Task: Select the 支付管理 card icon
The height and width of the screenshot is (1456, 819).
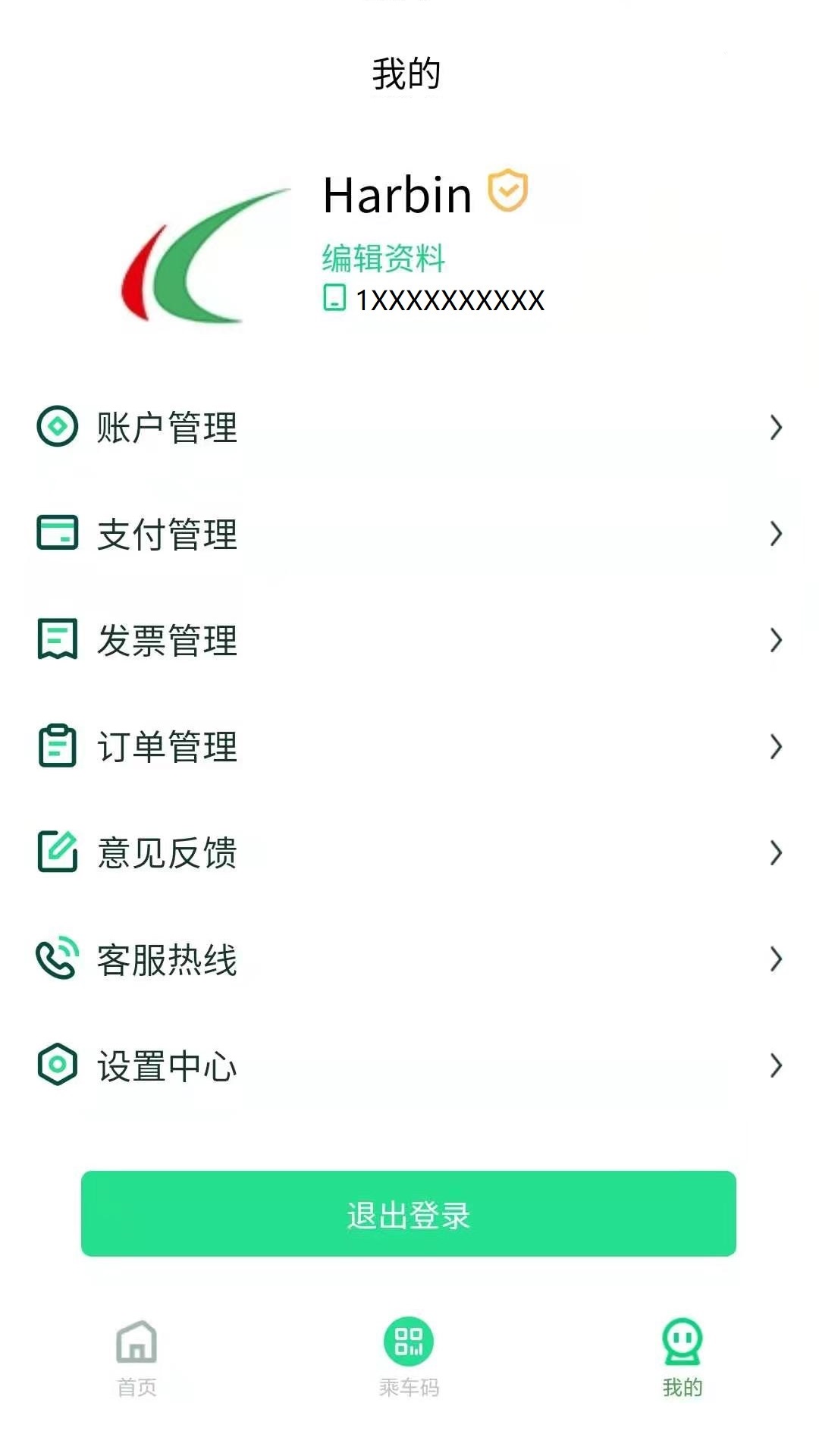Action: (x=57, y=534)
